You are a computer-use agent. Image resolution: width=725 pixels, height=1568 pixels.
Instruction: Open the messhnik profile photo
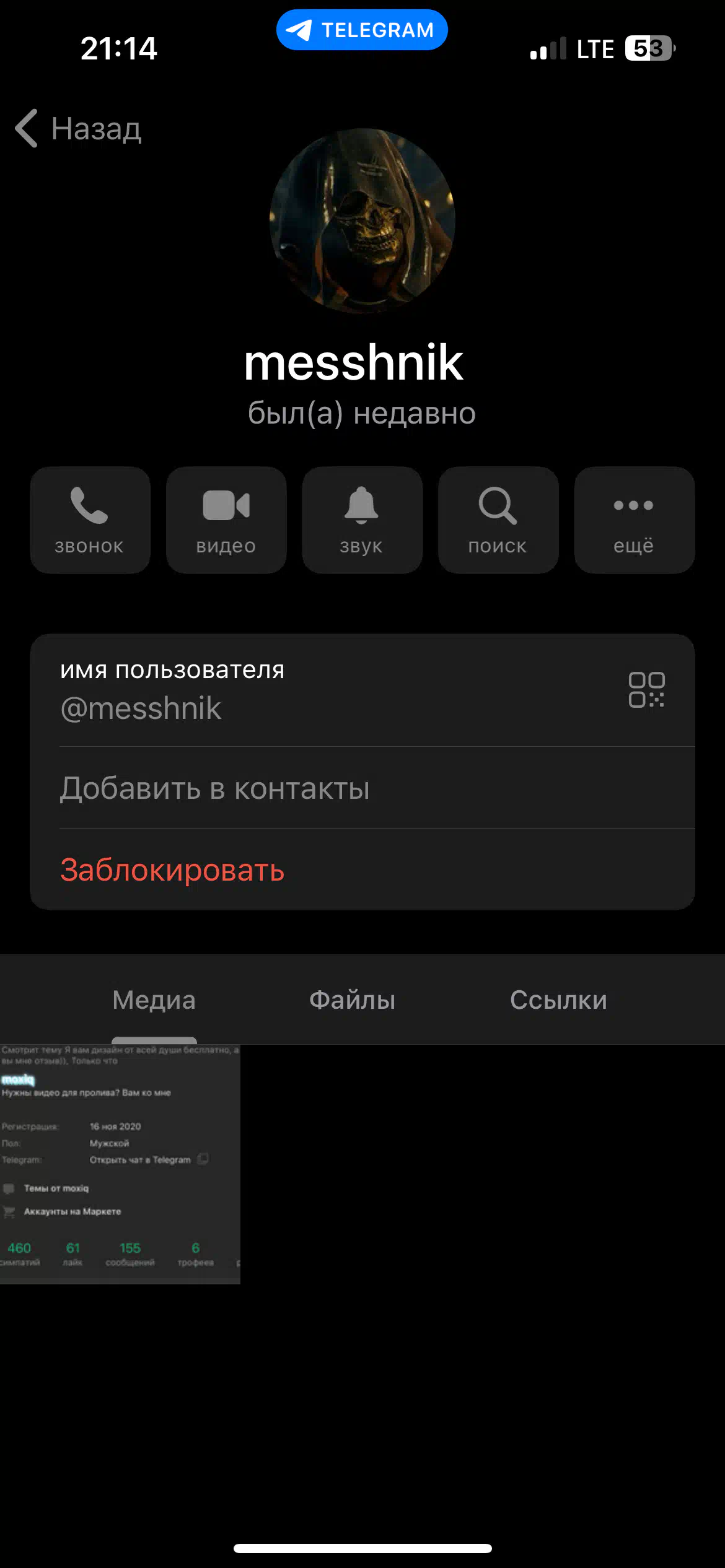[x=362, y=220]
